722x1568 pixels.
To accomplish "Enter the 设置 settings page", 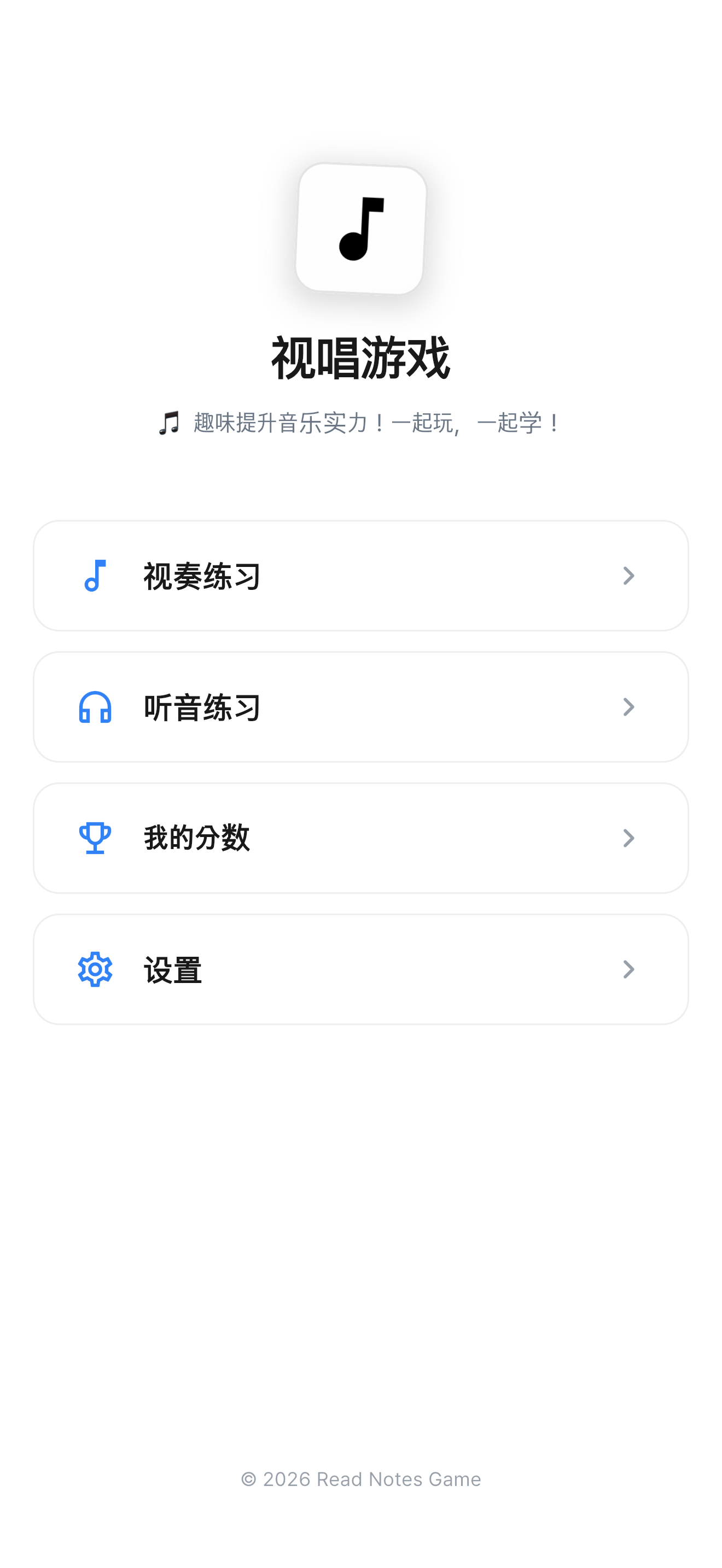I will (x=361, y=968).
